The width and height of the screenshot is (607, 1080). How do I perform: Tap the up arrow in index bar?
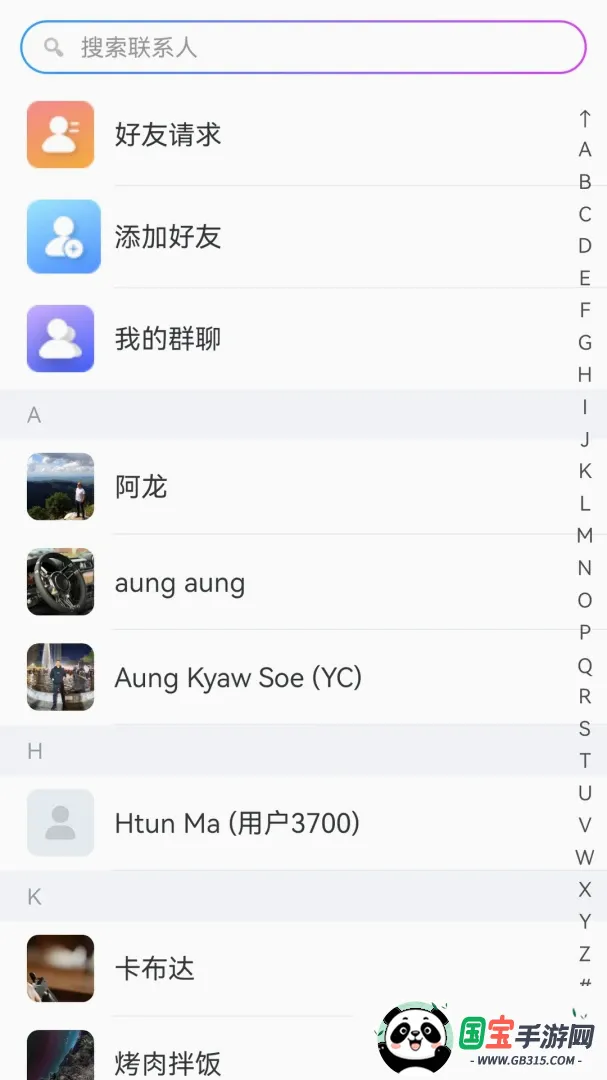click(x=585, y=118)
